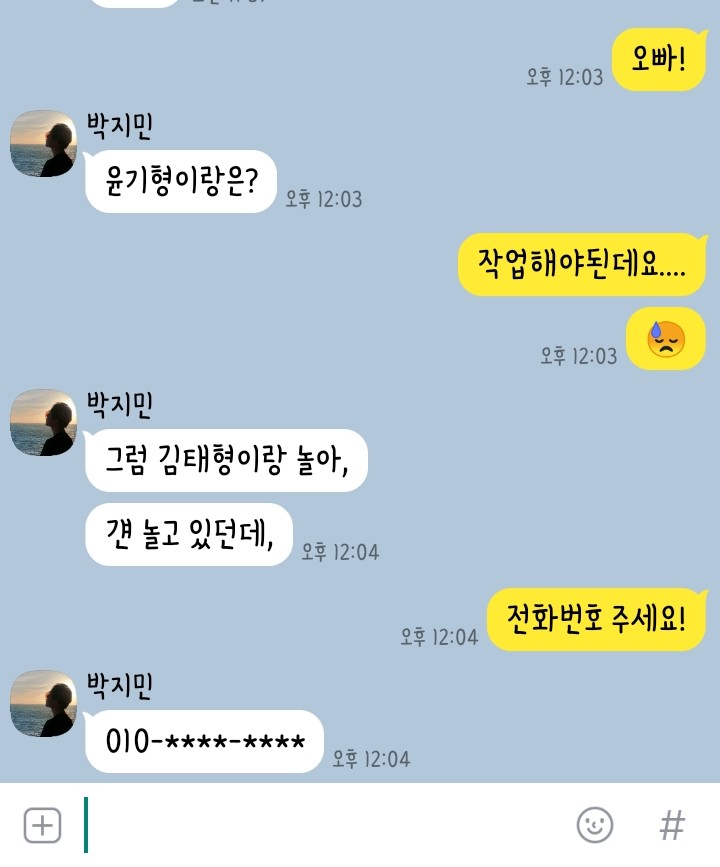
Task: Open the emoticon picker
Action: pos(595,826)
